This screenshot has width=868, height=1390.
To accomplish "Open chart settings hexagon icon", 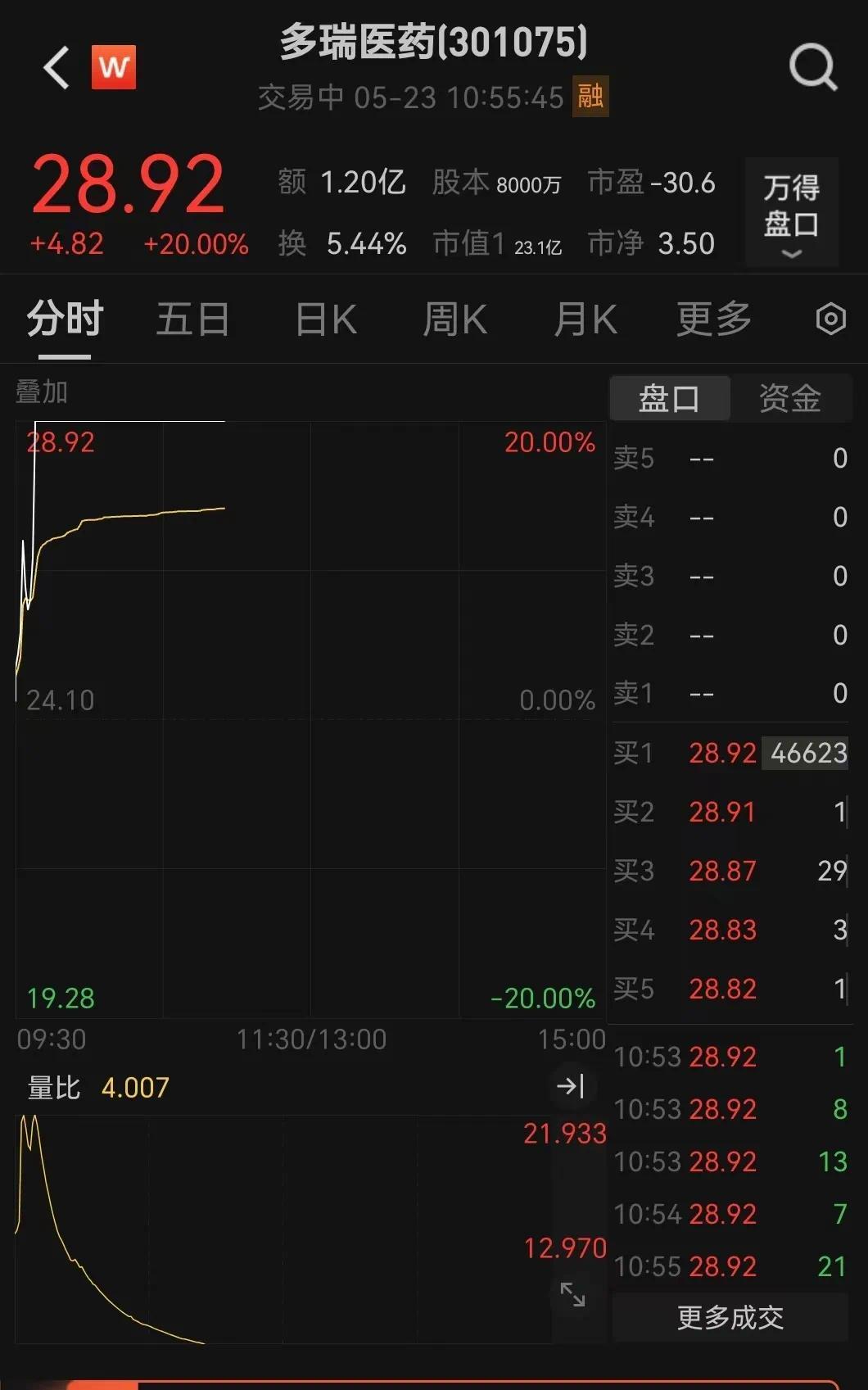I will 830,319.
